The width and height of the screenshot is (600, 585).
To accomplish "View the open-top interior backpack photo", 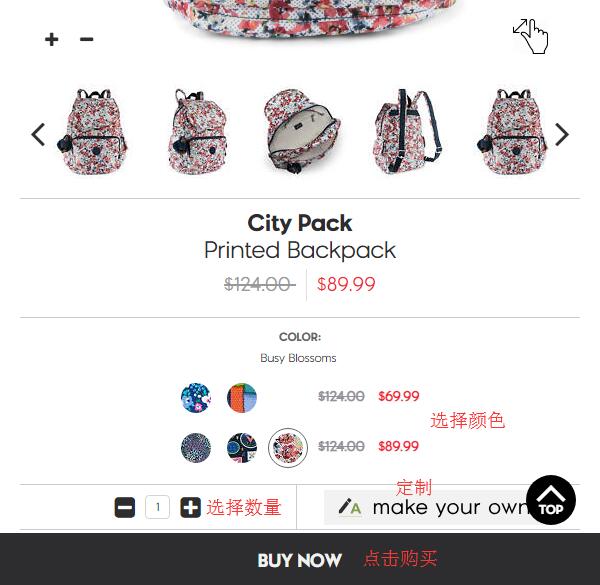I will pyautogui.click(x=301, y=132).
